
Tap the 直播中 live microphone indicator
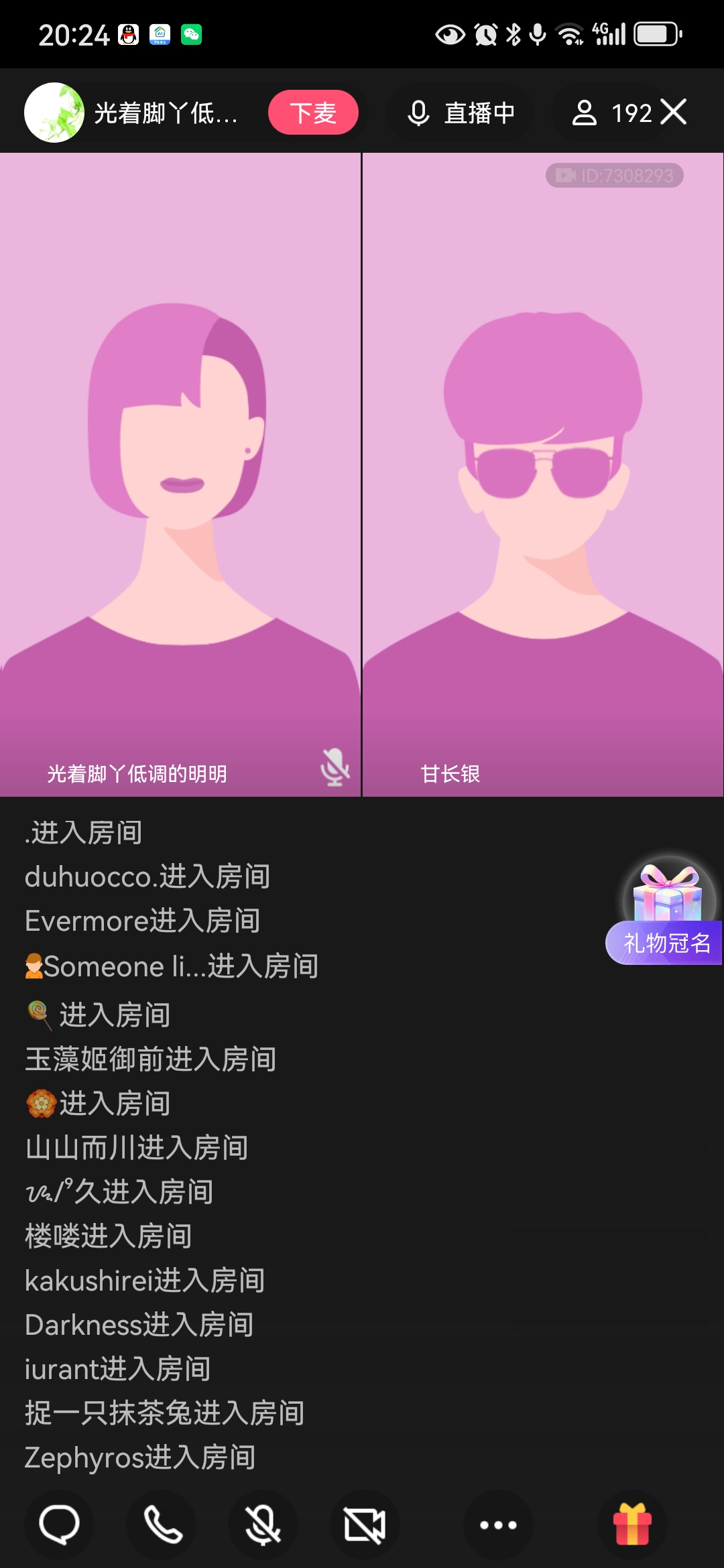460,112
